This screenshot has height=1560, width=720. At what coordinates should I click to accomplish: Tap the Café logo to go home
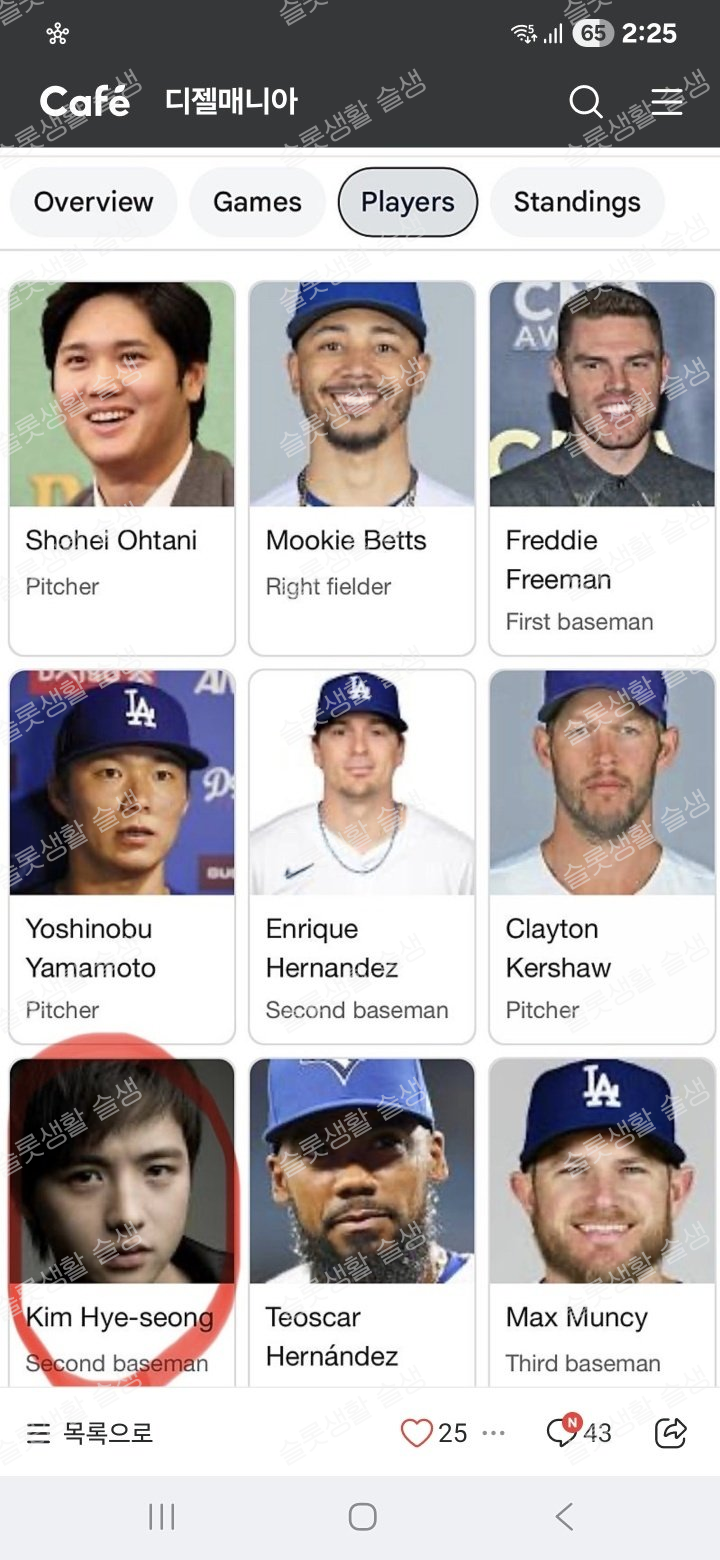click(x=85, y=101)
